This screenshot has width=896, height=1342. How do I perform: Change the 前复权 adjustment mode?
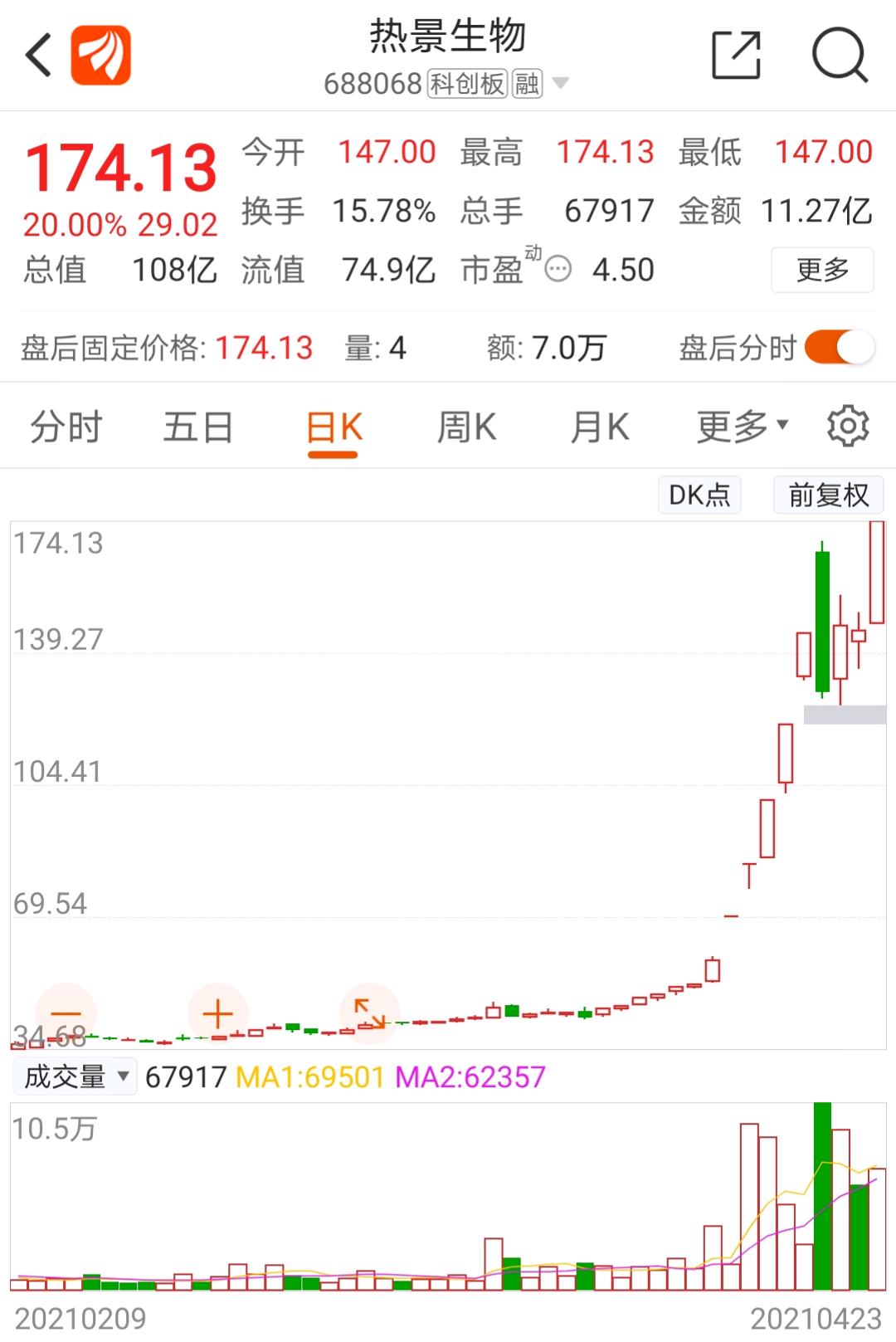828,495
